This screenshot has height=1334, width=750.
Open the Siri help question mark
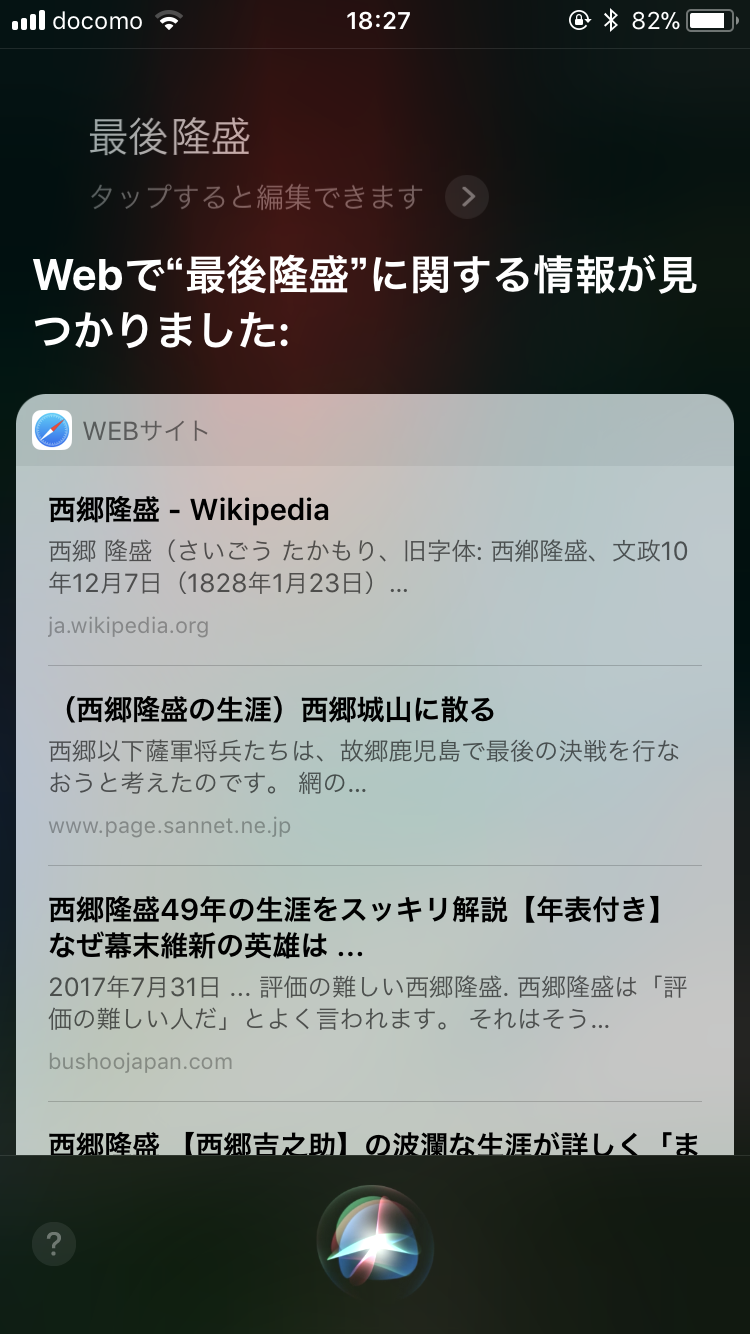click(x=54, y=1244)
